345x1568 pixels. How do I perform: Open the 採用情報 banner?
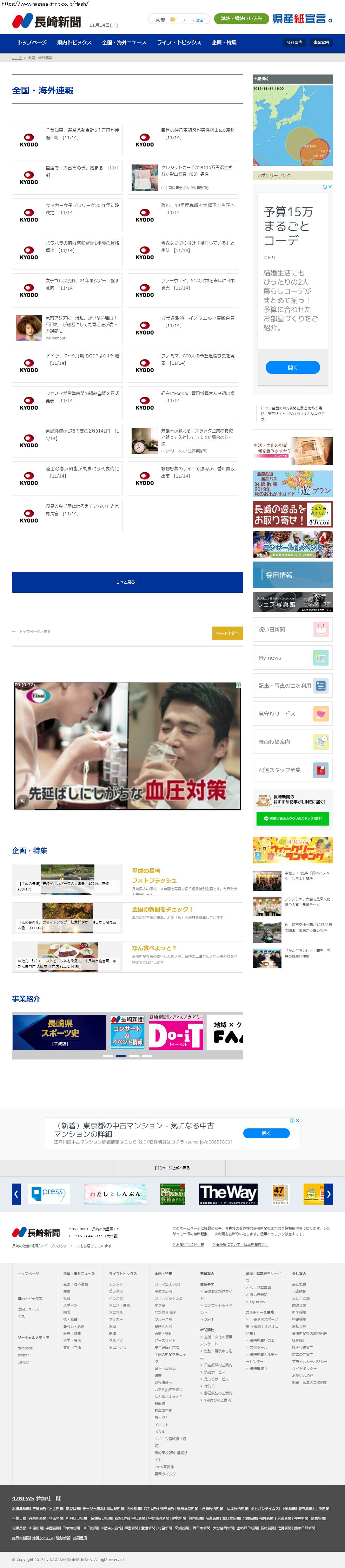tap(292, 575)
